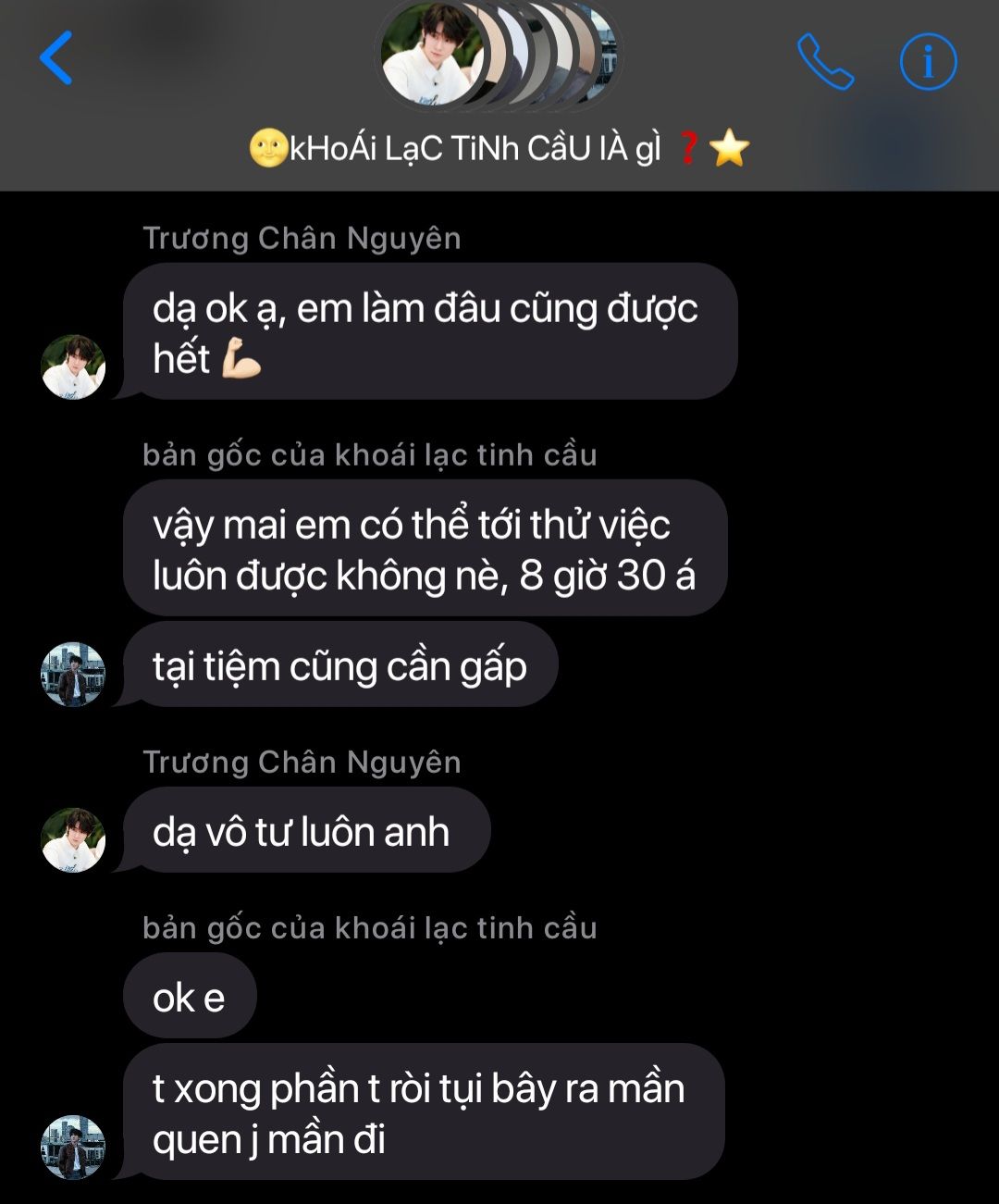Image resolution: width=999 pixels, height=1204 pixels.
Task: Start a voice call with the group
Action: [825, 62]
